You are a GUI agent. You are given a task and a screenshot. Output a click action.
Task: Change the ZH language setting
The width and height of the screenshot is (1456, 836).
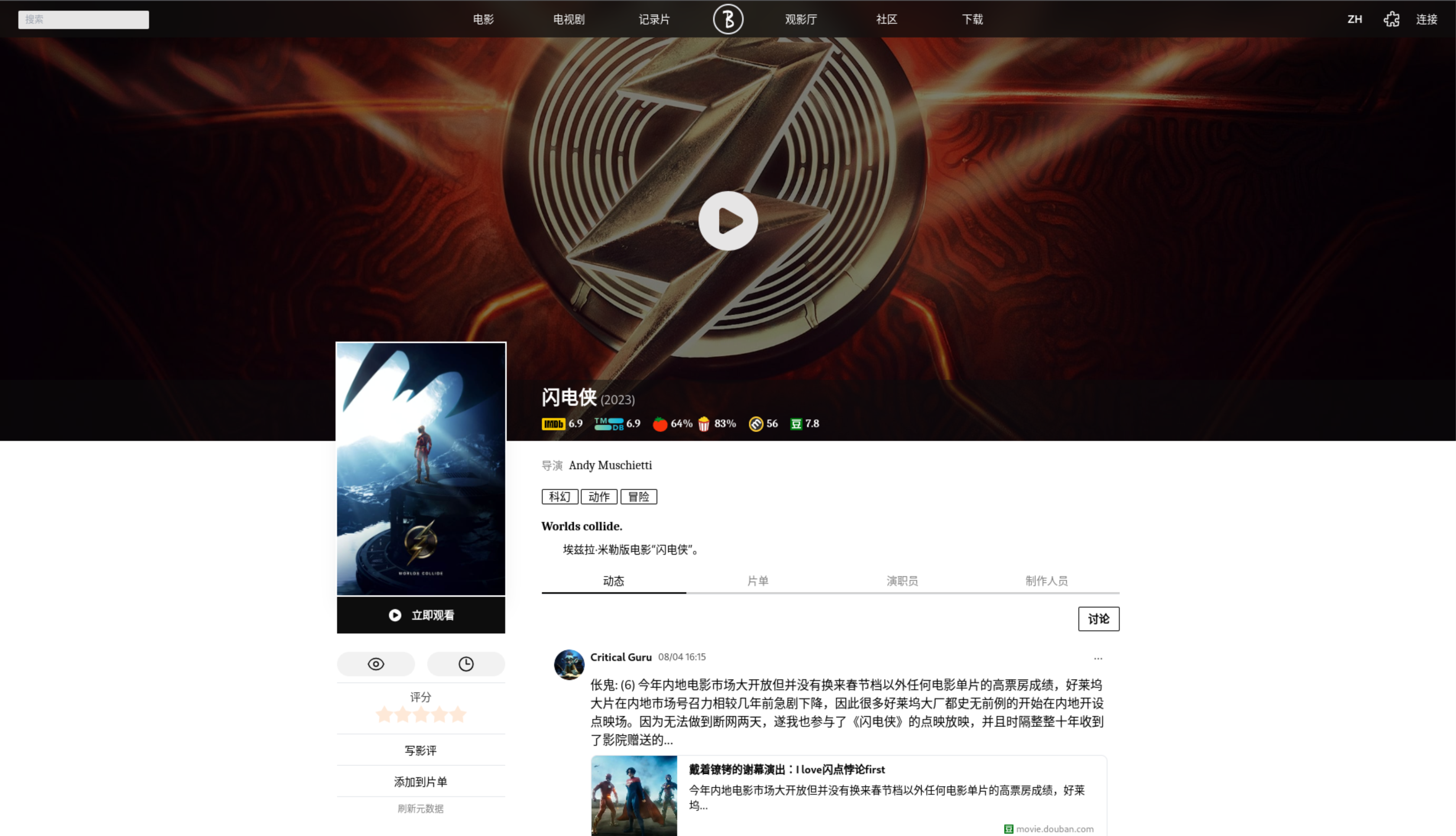pyautogui.click(x=1354, y=19)
